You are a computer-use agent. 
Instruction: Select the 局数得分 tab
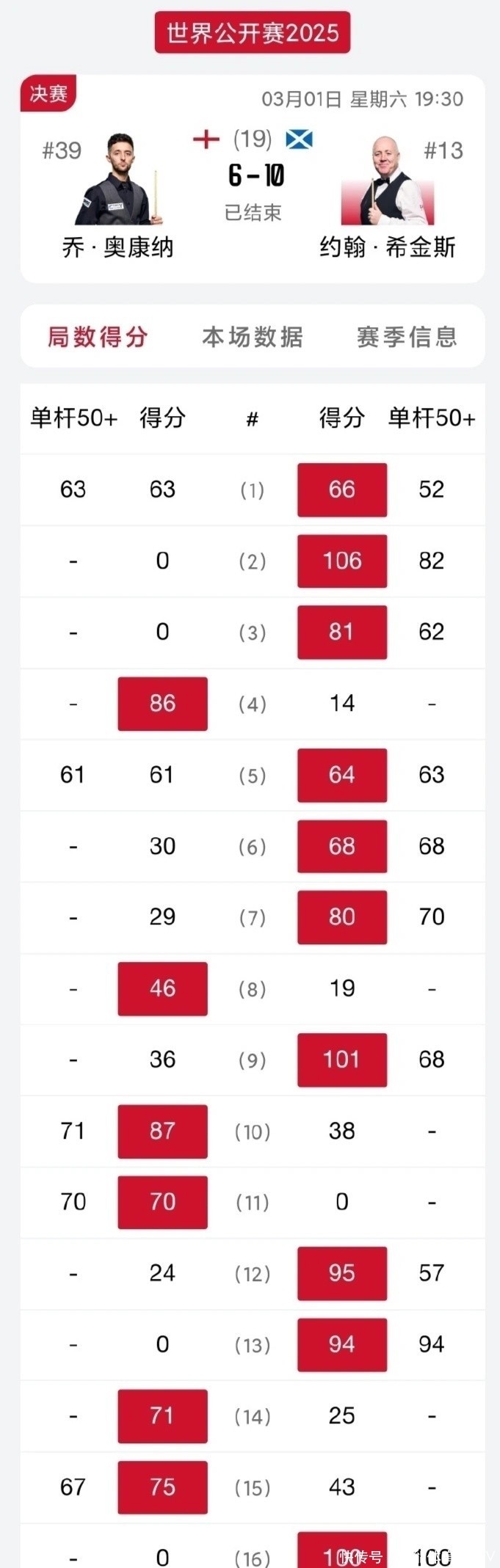[x=98, y=337]
